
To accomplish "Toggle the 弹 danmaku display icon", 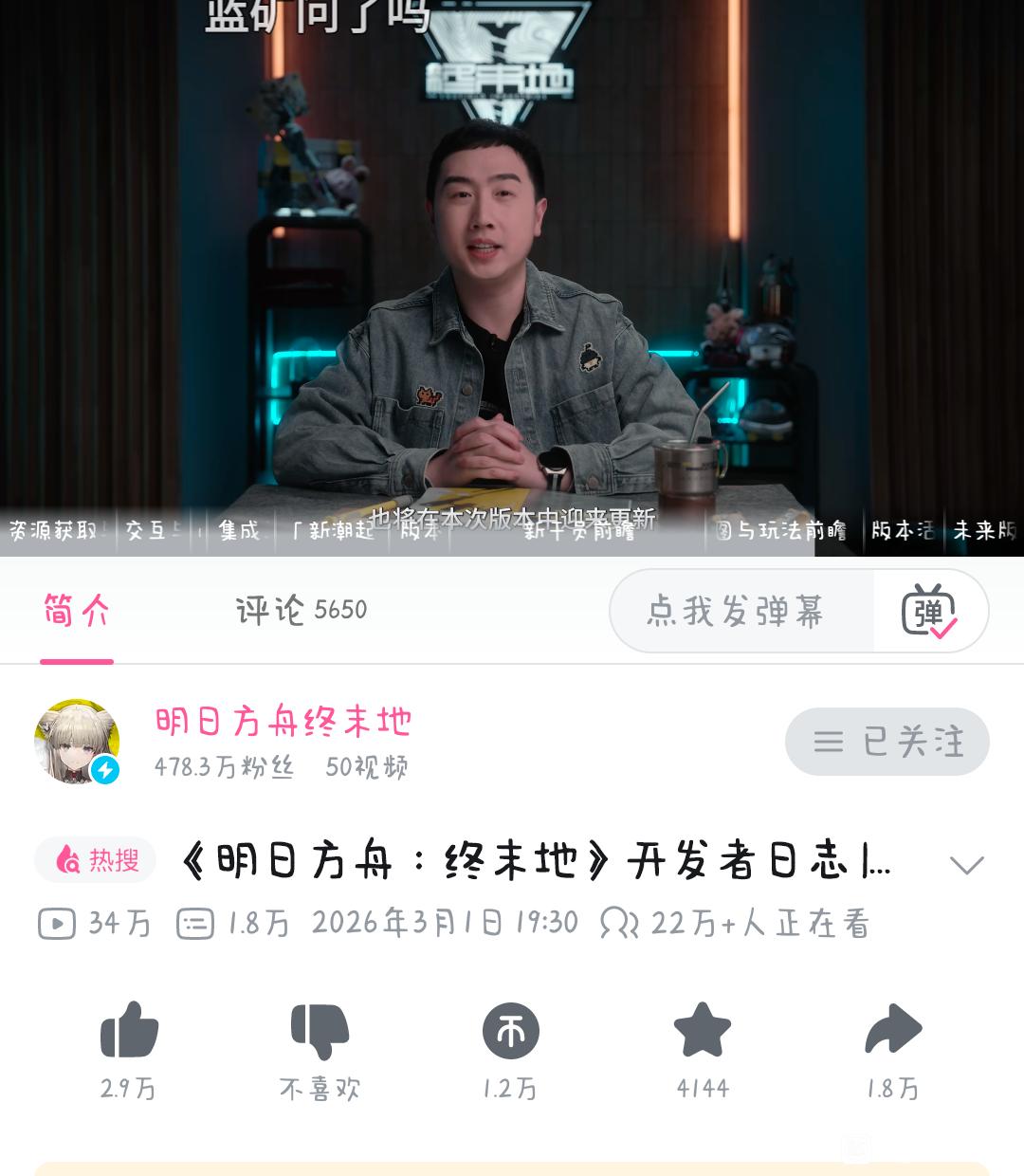I will 929,612.
